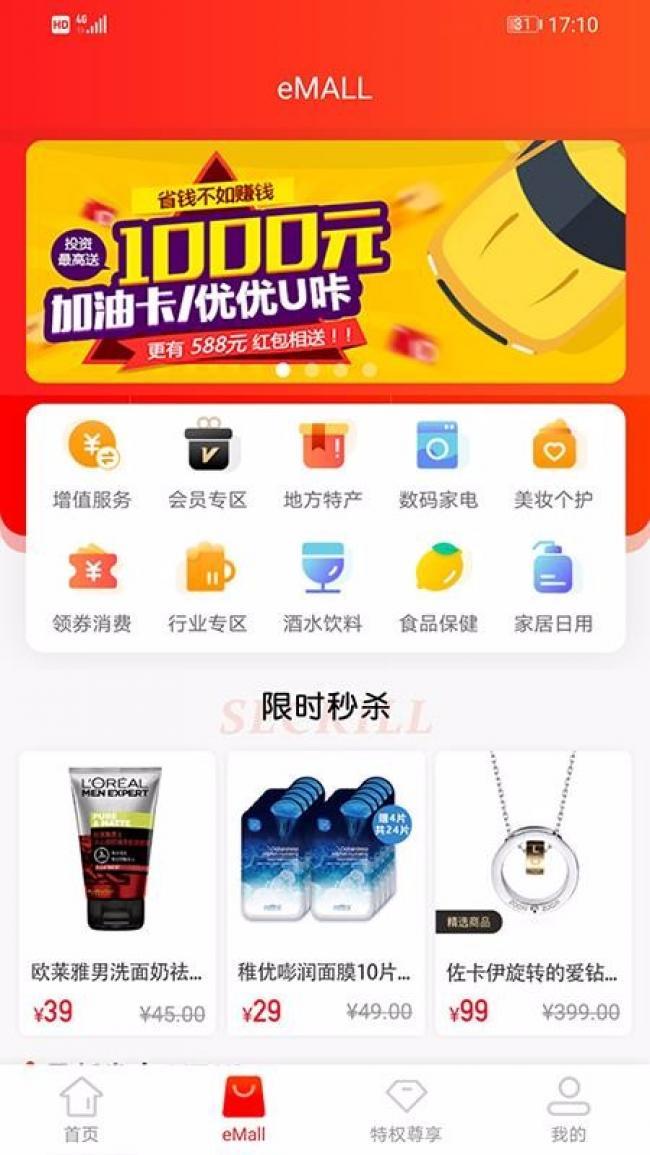Open the 1000元 fuel card promotion banner
Image resolution: width=650 pixels, height=1155 pixels.
[x=325, y=261]
